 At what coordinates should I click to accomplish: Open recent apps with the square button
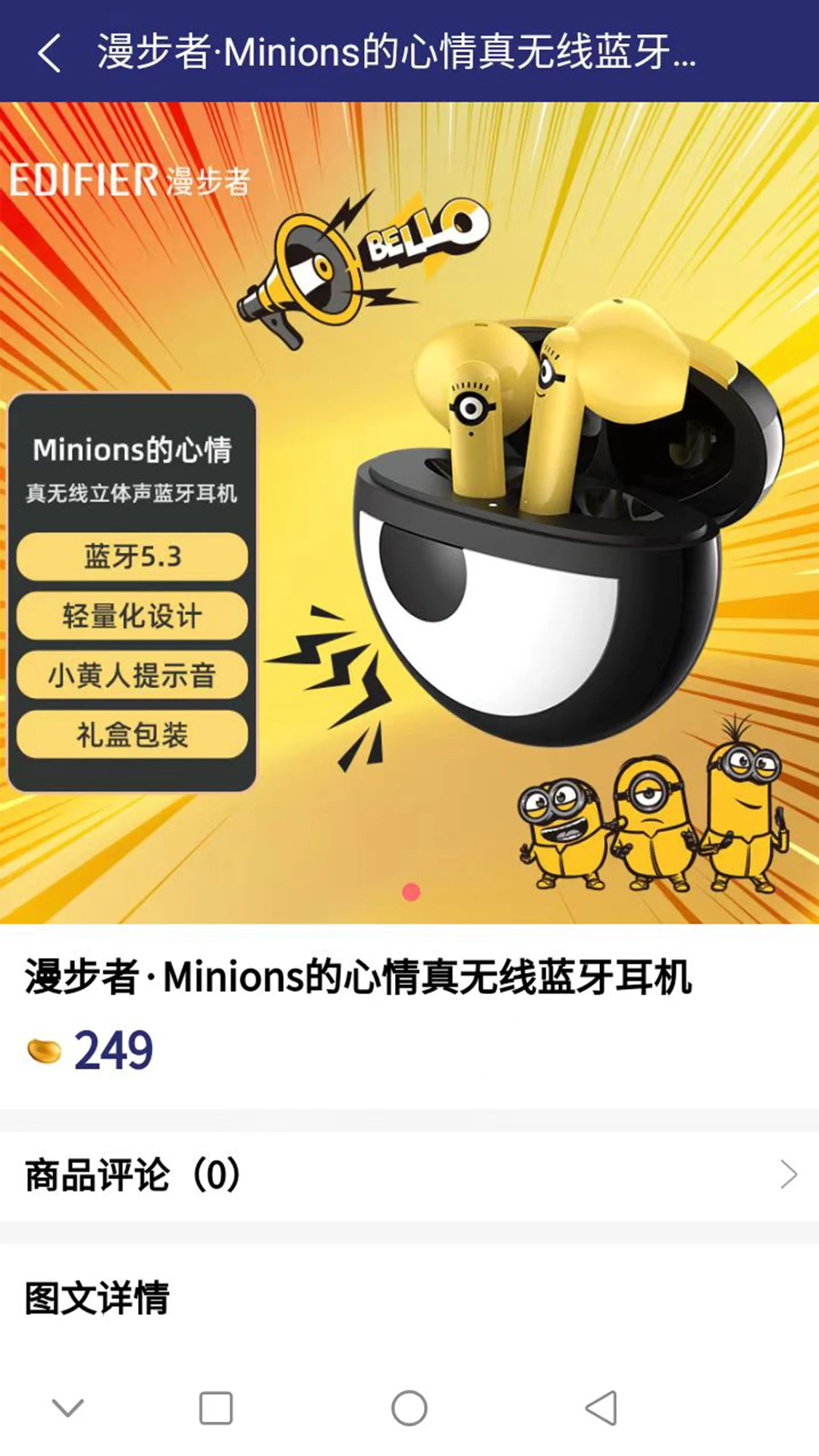216,1408
